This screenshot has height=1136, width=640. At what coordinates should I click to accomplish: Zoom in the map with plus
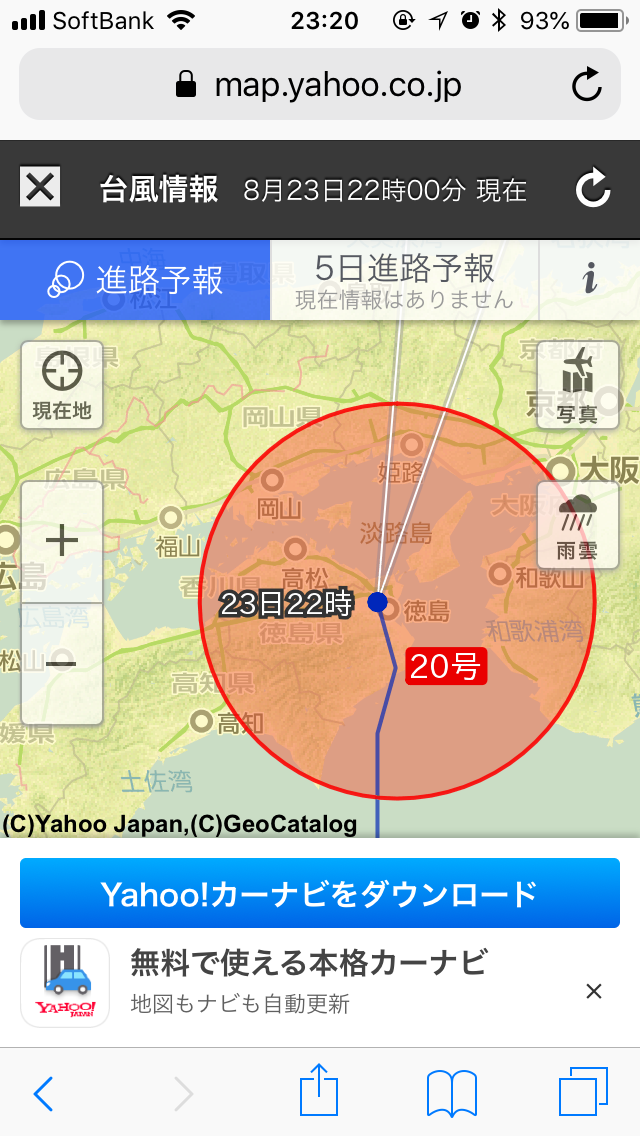(62, 541)
